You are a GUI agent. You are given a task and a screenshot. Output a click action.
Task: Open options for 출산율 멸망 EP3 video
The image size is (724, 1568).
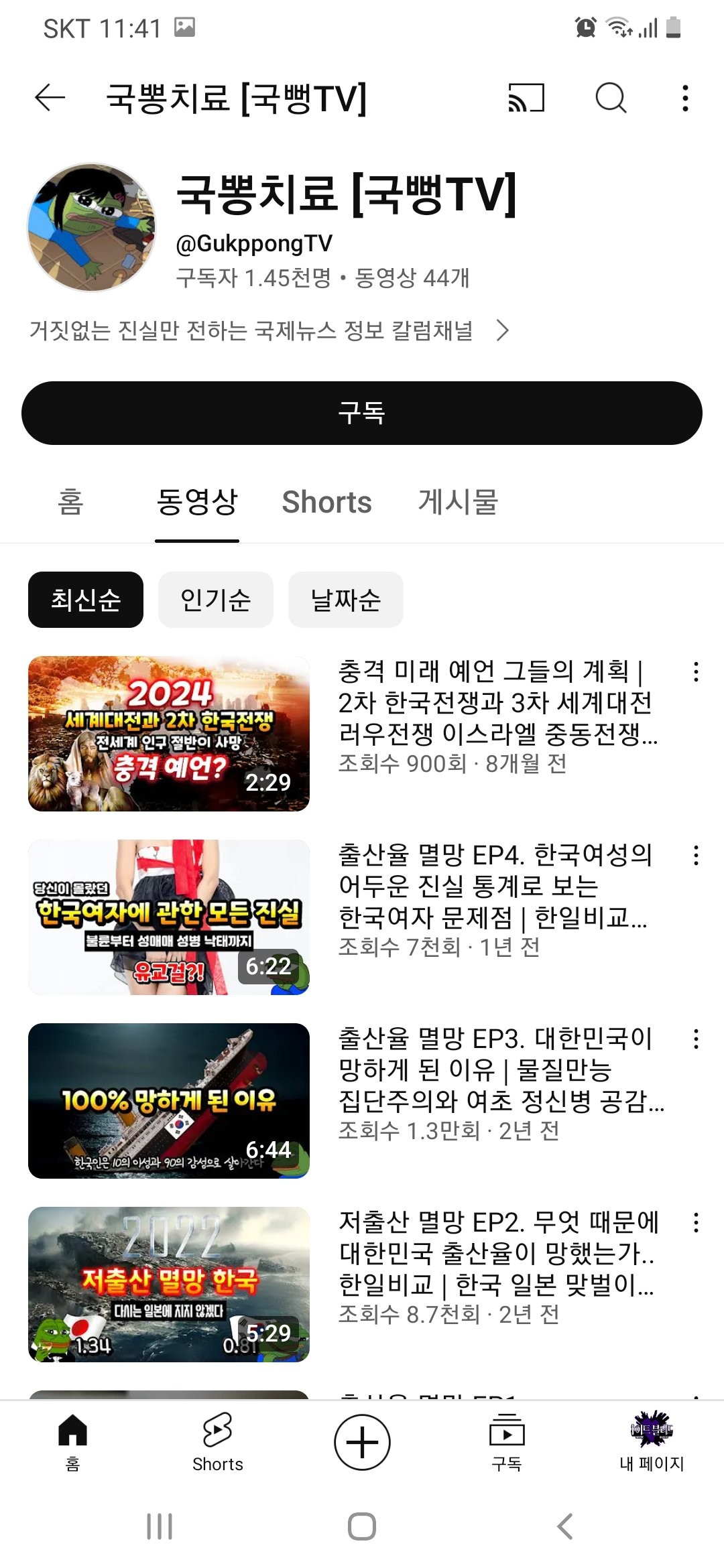[x=696, y=1039]
